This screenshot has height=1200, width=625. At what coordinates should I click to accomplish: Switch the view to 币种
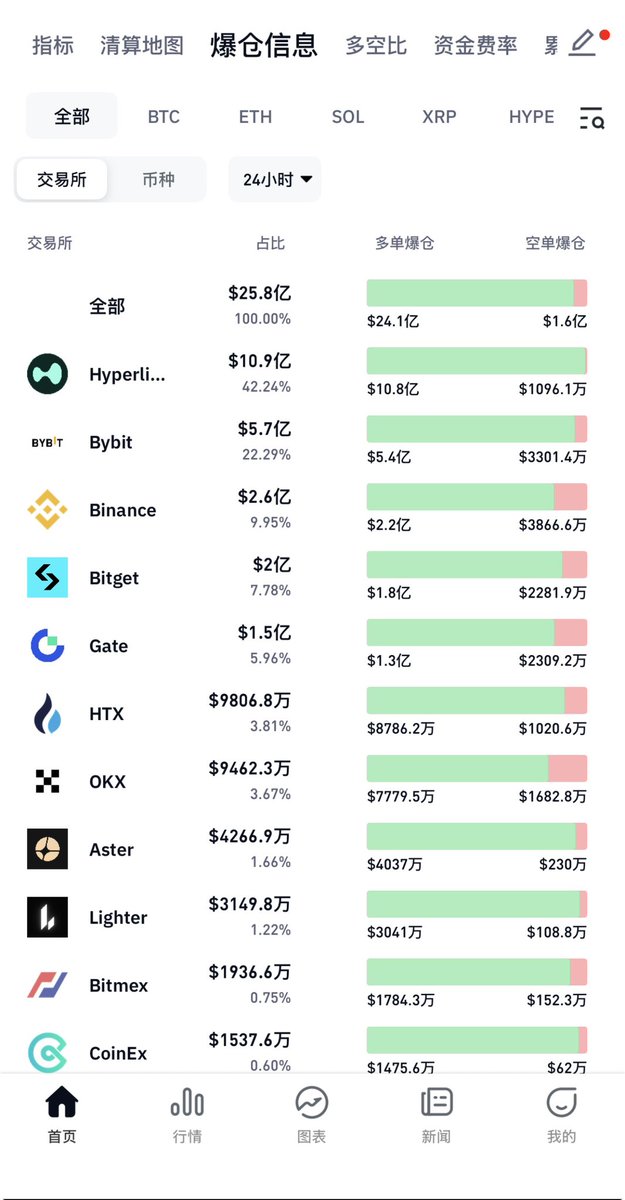[x=158, y=180]
